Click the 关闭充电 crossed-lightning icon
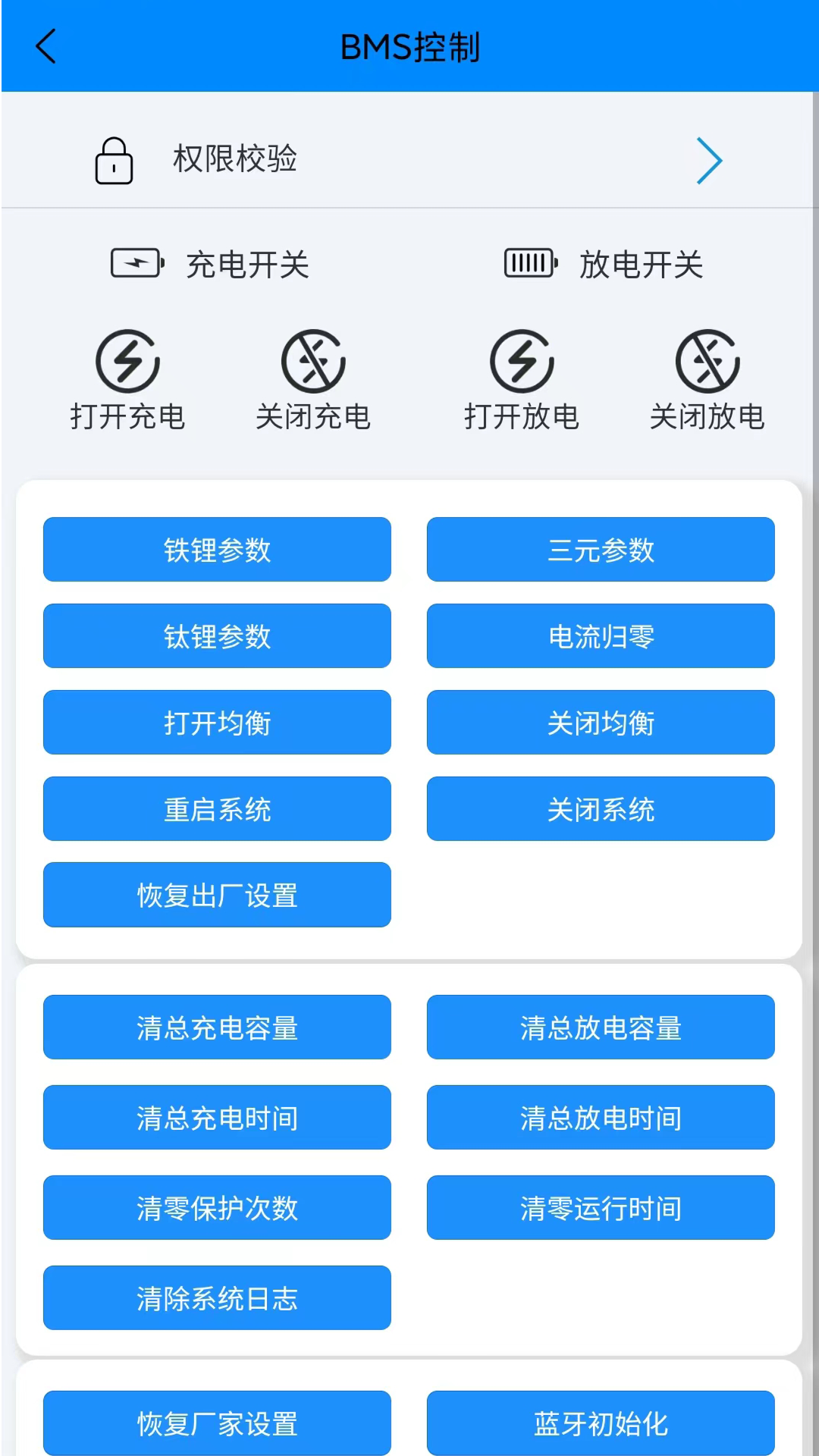The image size is (819, 1456). pyautogui.click(x=312, y=362)
